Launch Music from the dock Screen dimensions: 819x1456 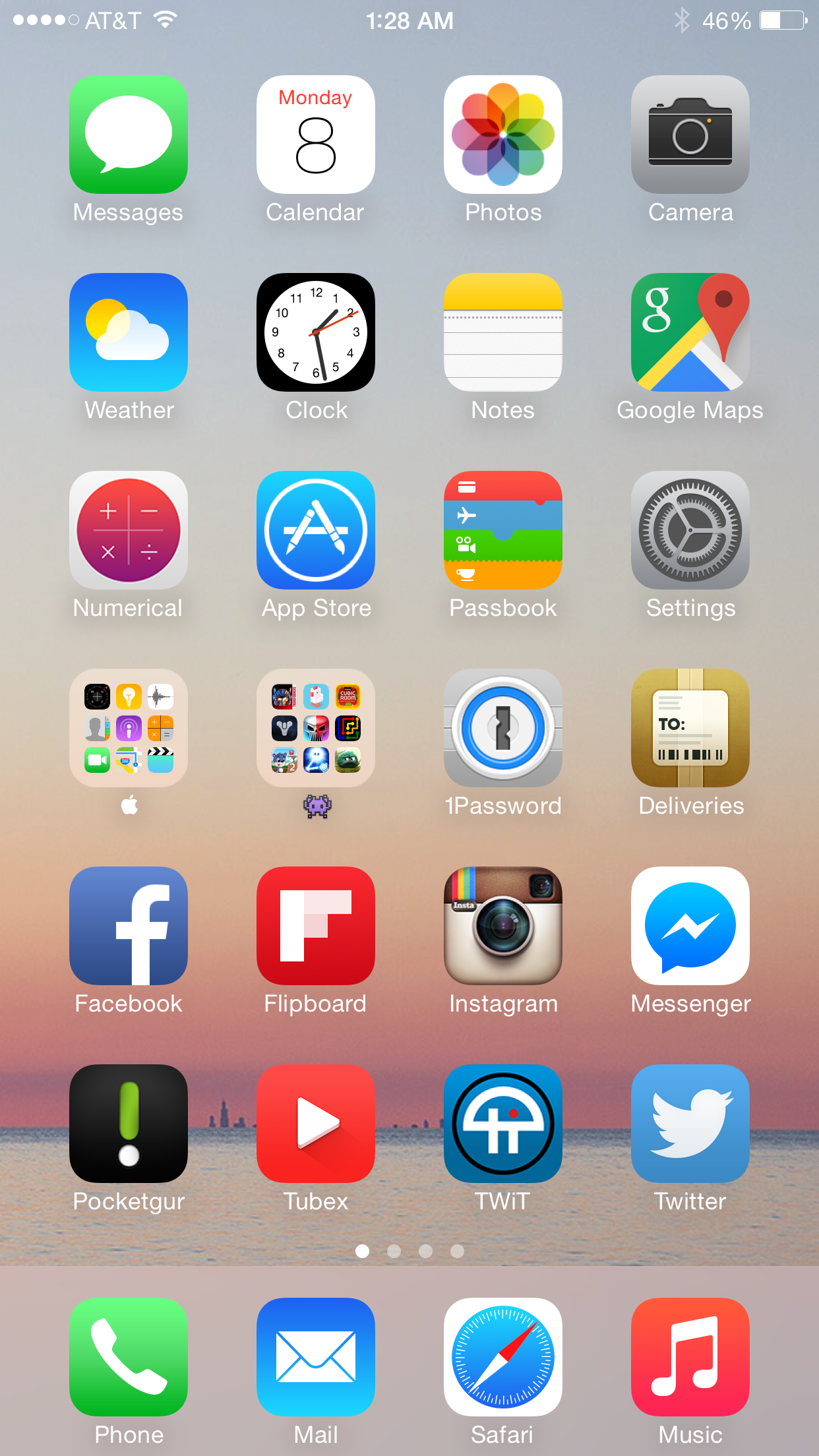(690, 1357)
